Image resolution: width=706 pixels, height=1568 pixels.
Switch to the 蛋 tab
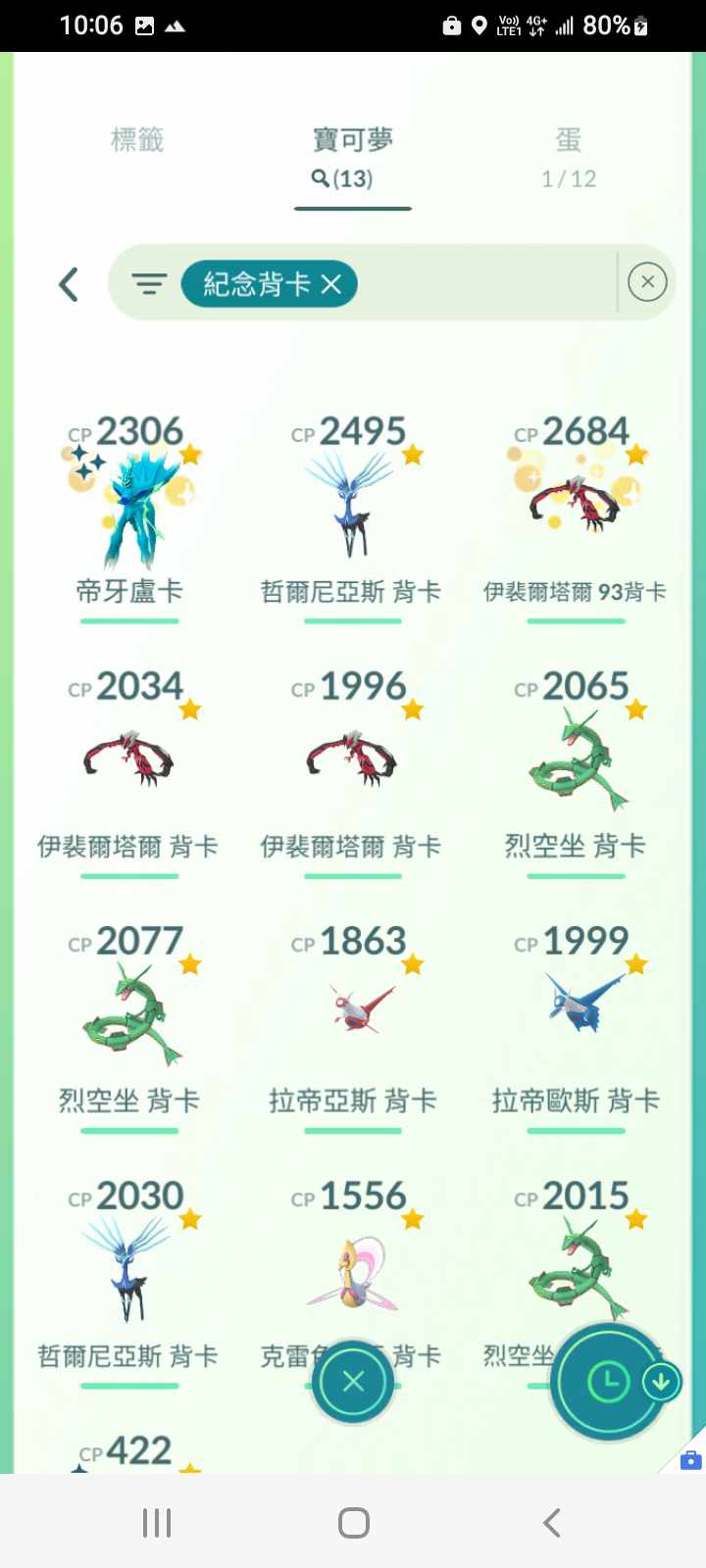569,156
